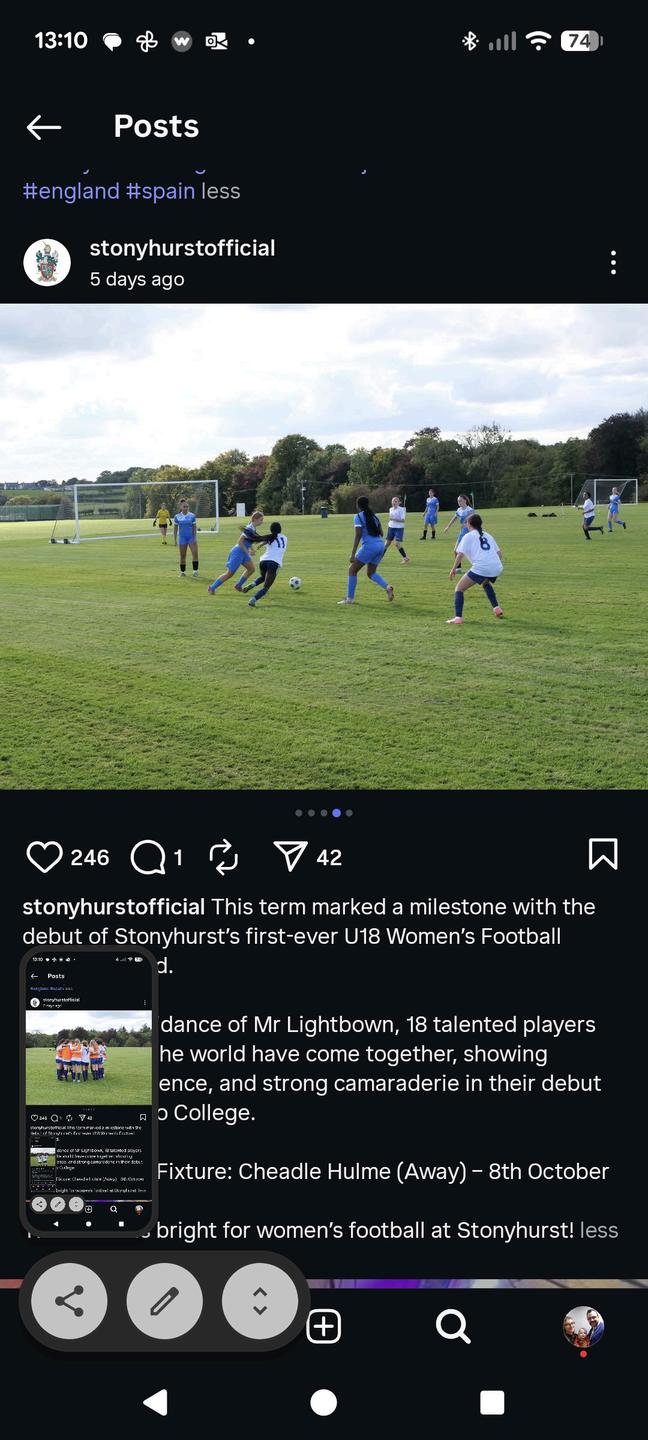
Task: Share the captured screenshot
Action: pos(69,1301)
